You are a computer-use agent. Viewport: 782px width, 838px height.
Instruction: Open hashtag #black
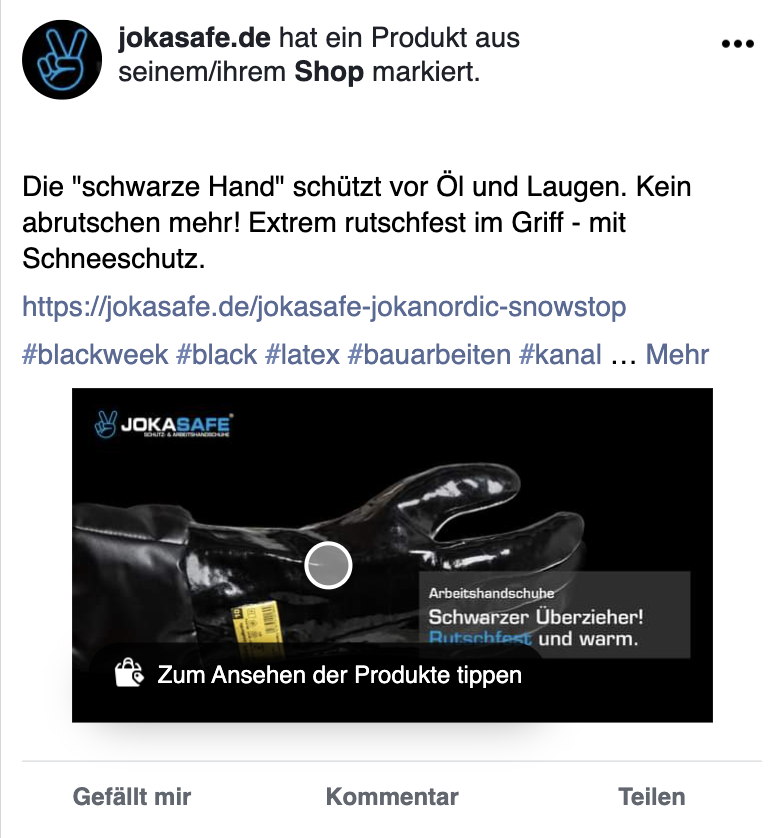coord(216,354)
